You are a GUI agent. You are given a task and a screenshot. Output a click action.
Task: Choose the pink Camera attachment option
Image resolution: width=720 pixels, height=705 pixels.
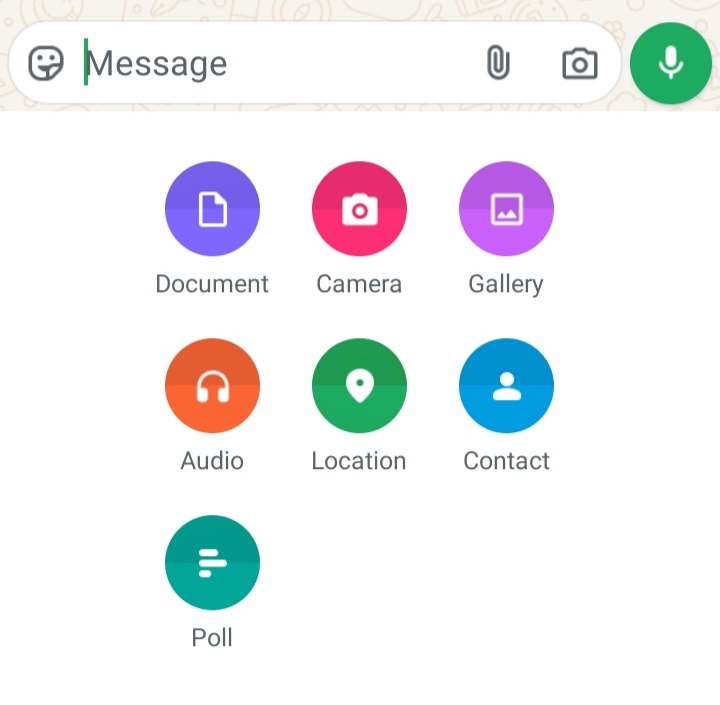coord(359,209)
